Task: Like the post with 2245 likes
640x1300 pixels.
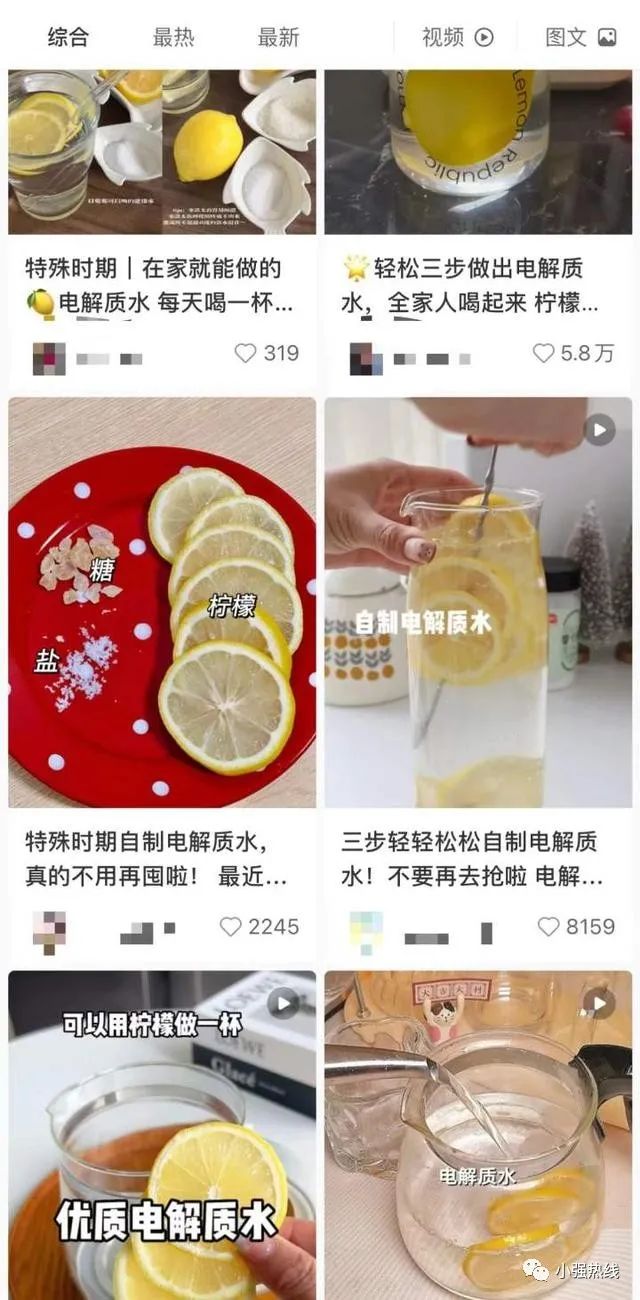Action: [x=231, y=927]
